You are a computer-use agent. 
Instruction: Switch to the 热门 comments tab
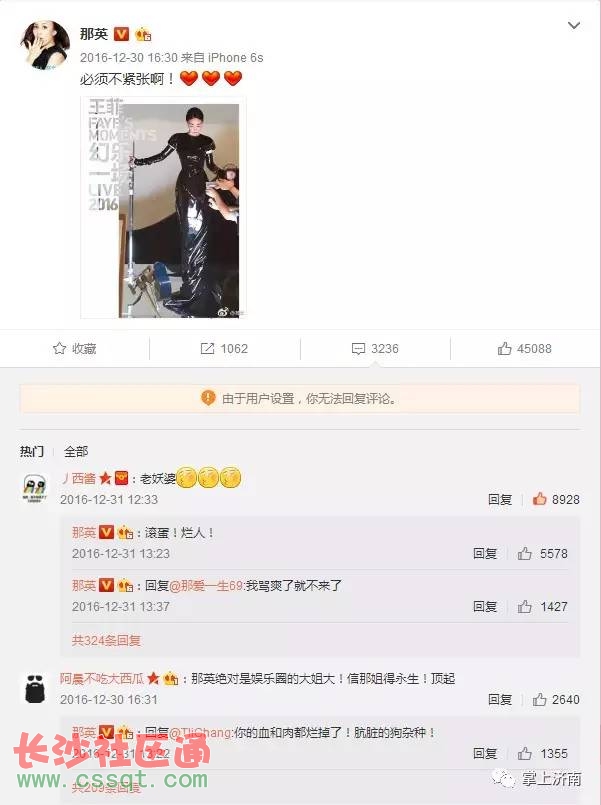(x=32, y=451)
